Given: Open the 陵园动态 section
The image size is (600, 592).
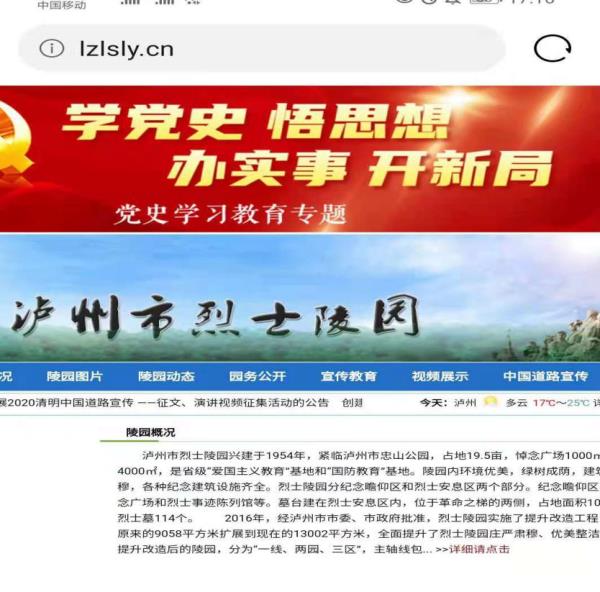Looking at the screenshot, I should coord(166,376).
